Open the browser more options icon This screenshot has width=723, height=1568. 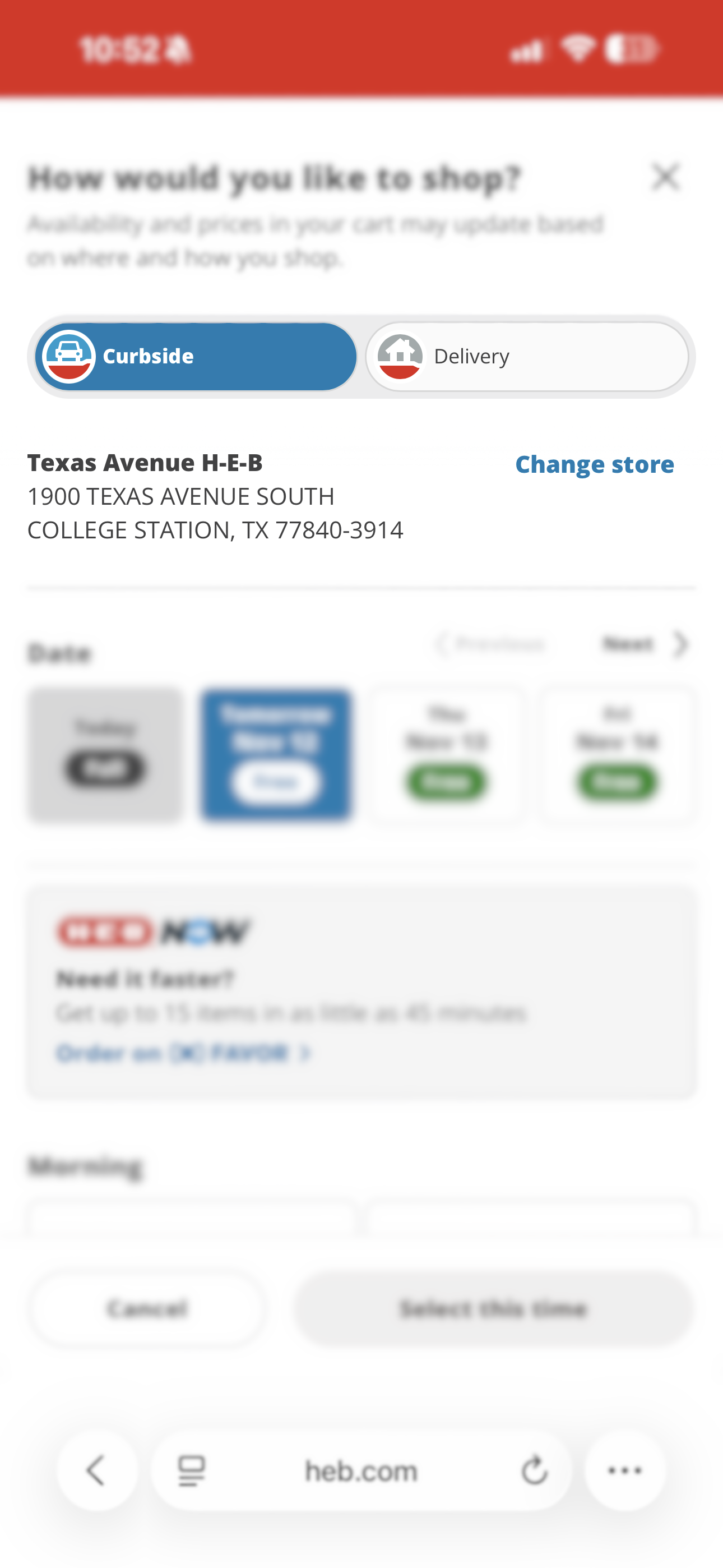click(624, 1471)
